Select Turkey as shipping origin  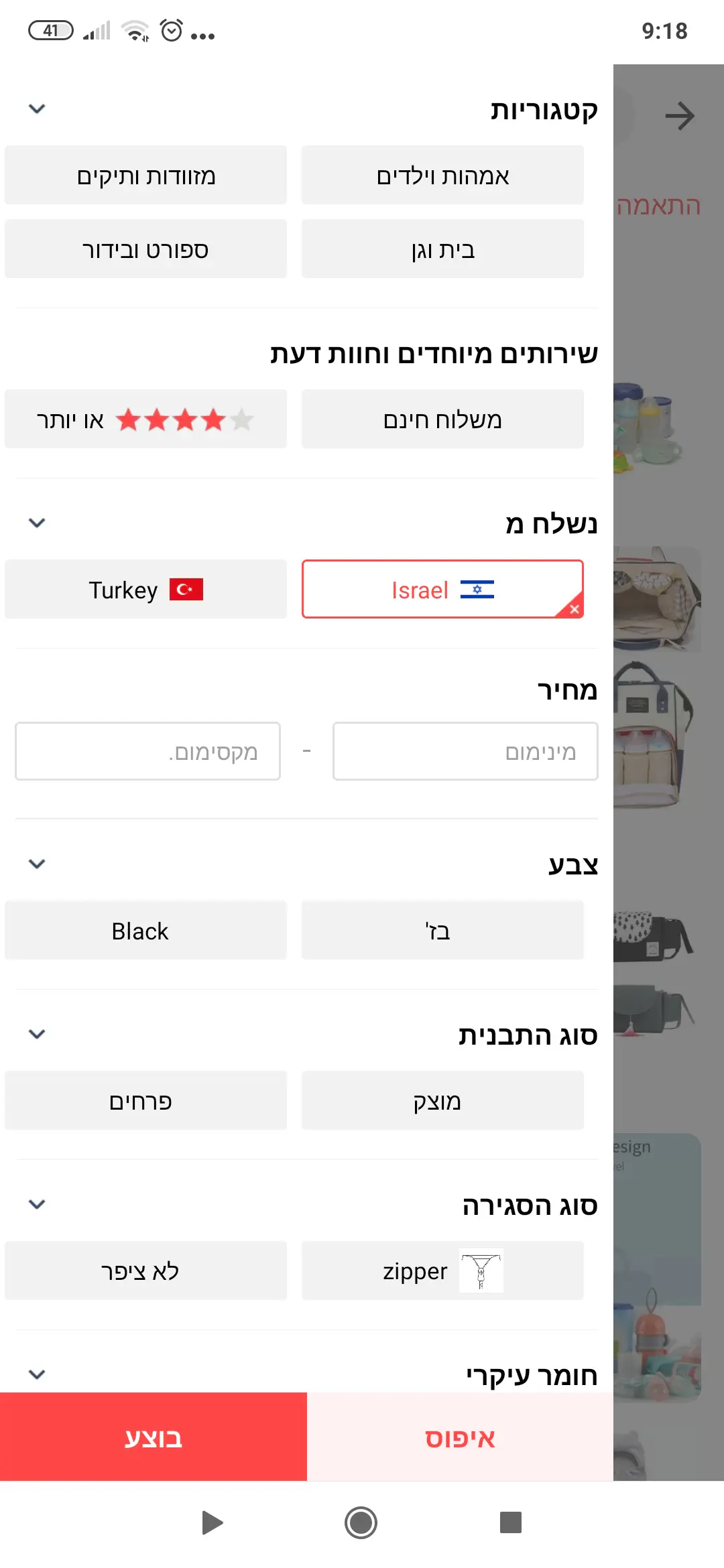point(145,590)
